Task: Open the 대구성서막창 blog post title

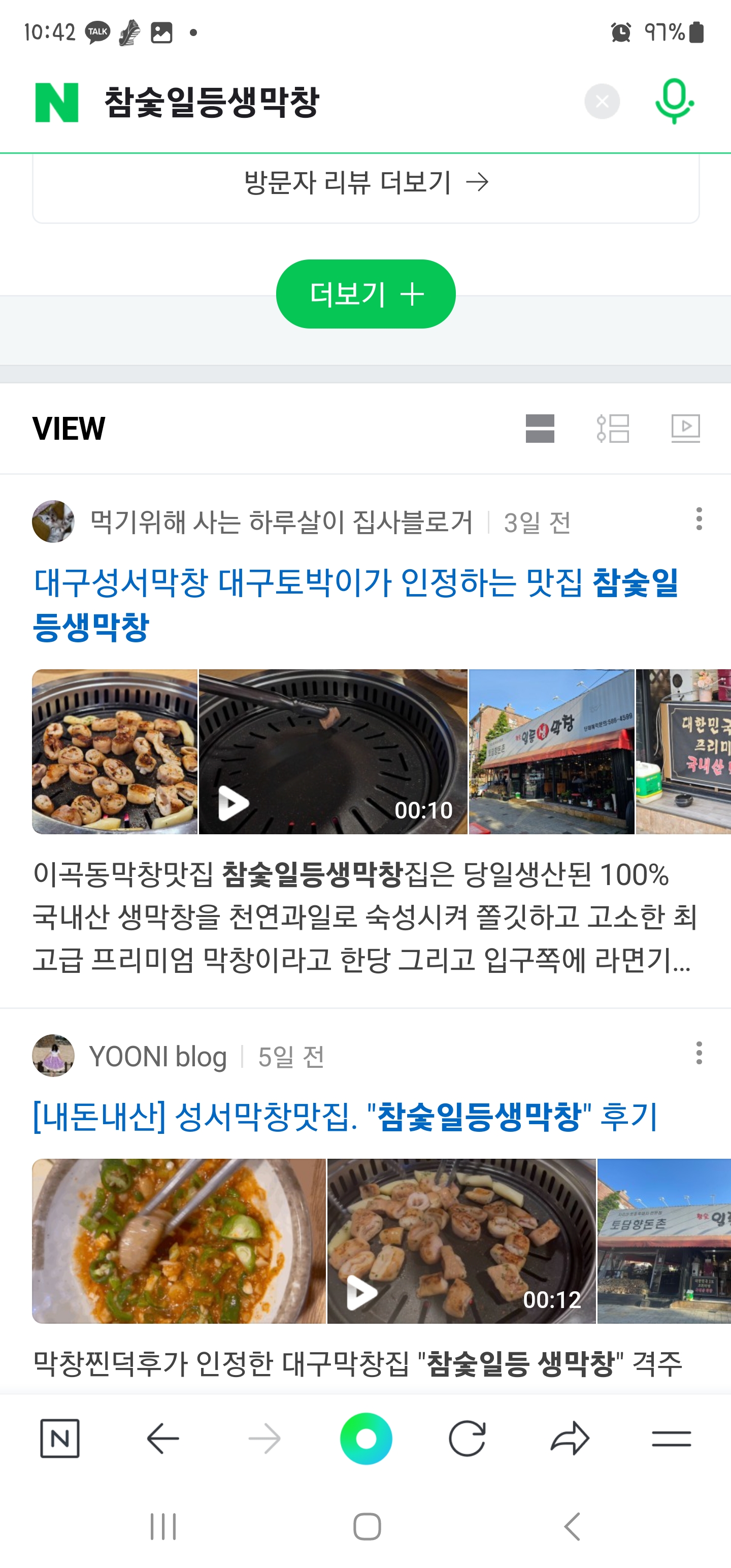Action: tap(355, 604)
